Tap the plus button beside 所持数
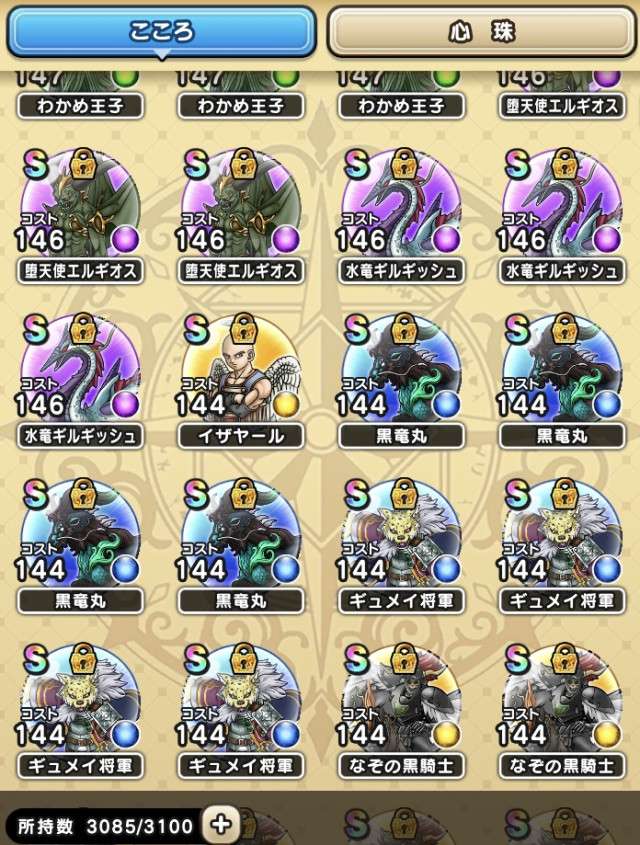The width and height of the screenshot is (640, 845). (219, 824)
